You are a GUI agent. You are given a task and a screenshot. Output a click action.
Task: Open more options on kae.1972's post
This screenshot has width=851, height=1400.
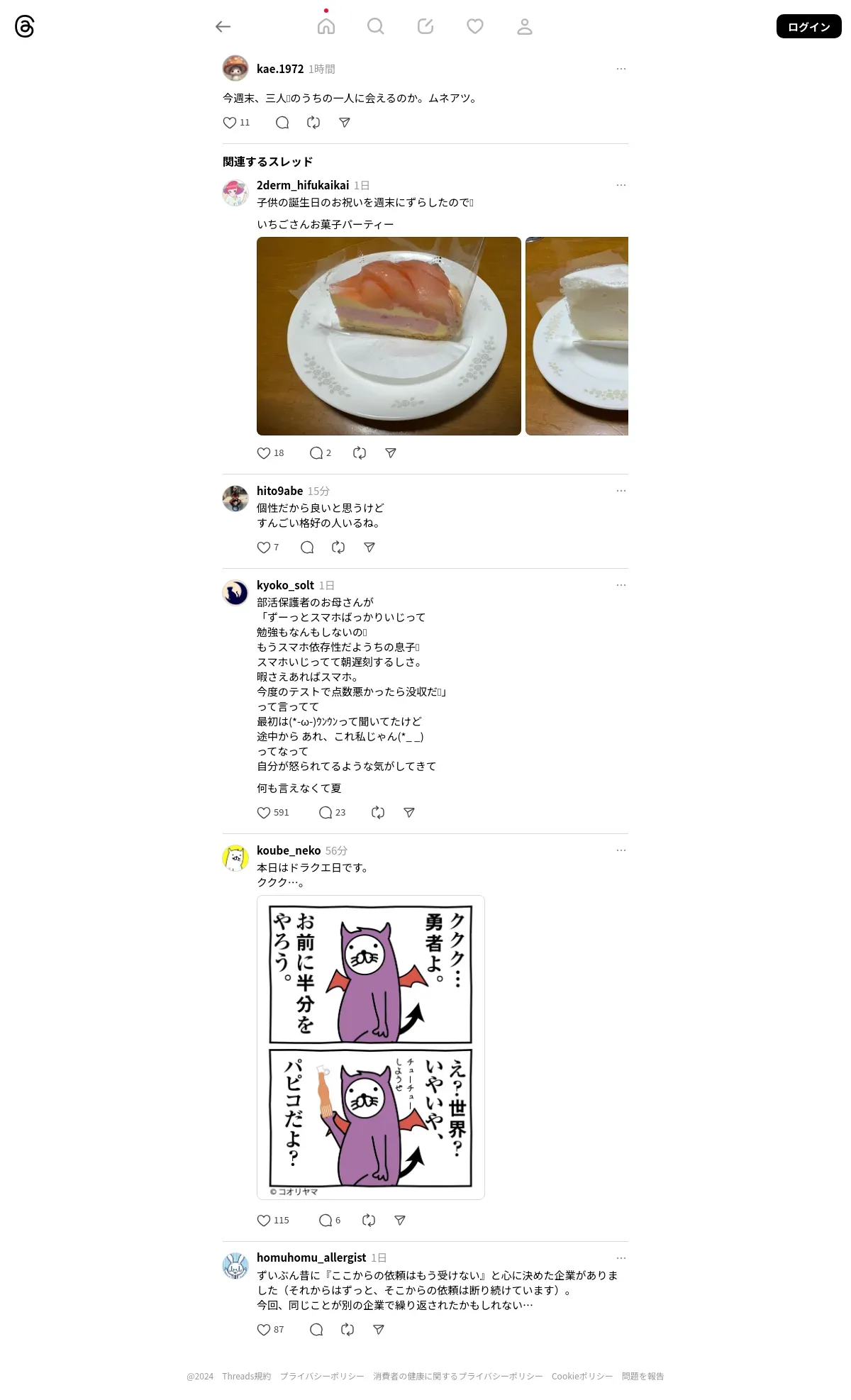click(x=621, y=69)
